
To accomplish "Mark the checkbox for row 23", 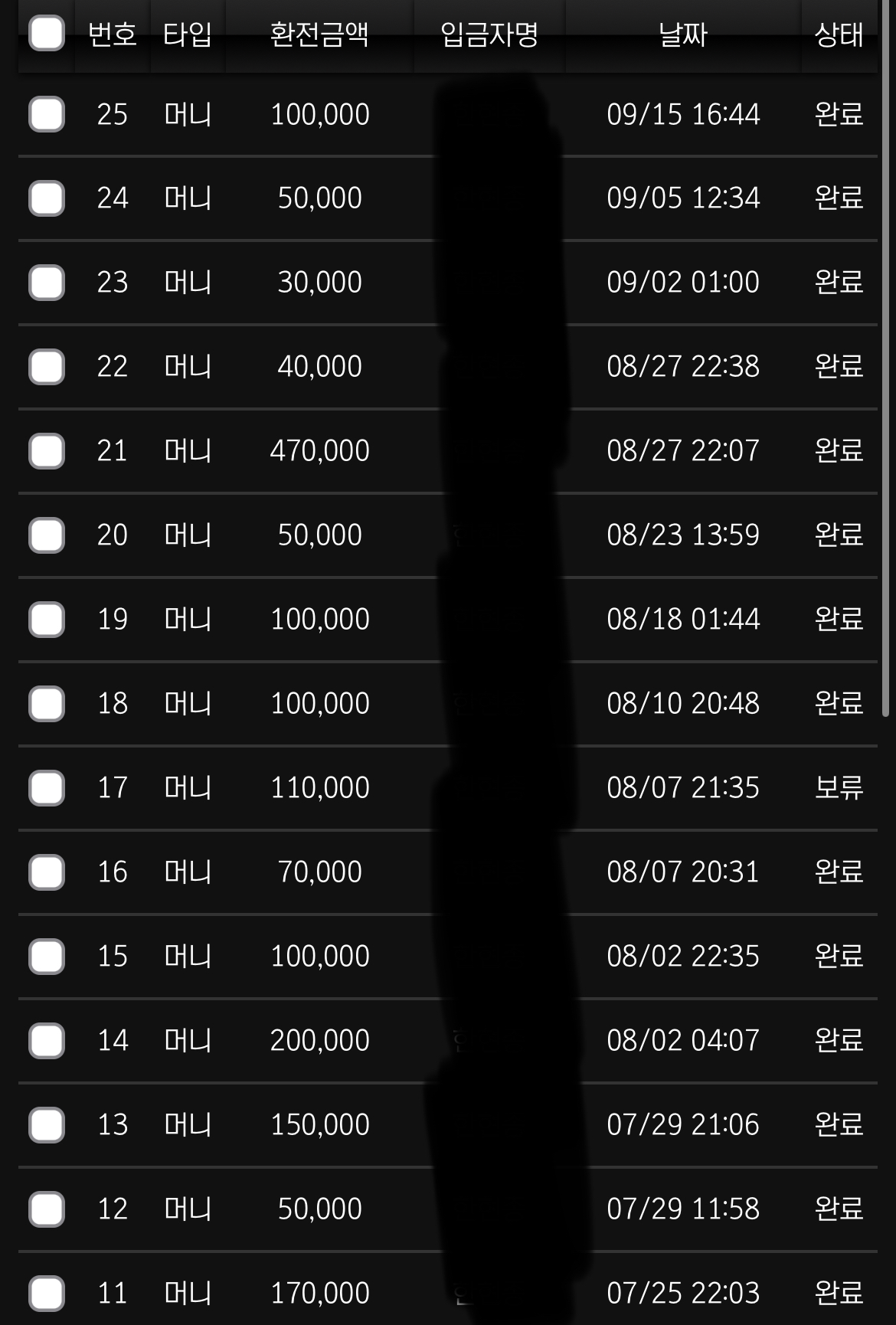I will click(47, 283).
